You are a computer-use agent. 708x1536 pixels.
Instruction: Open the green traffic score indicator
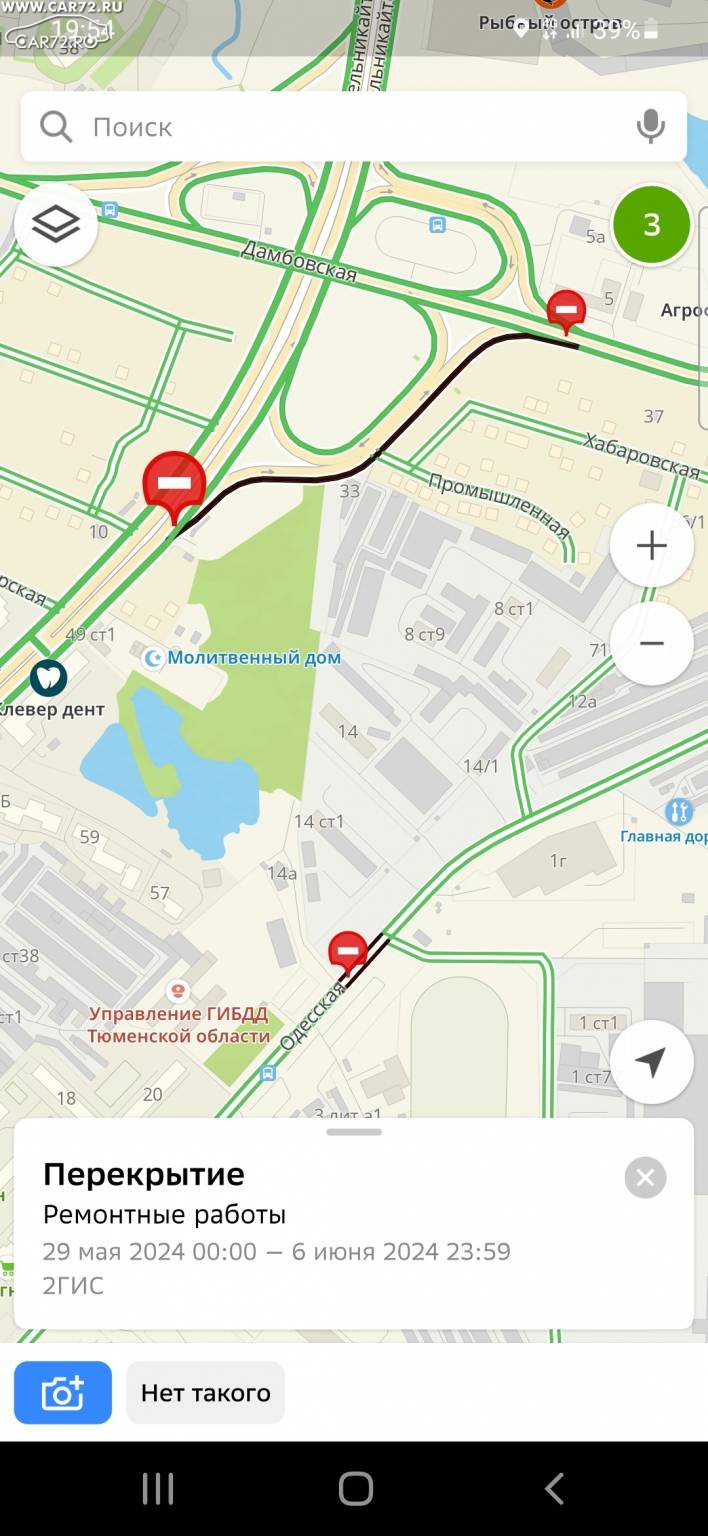(651, 224)
